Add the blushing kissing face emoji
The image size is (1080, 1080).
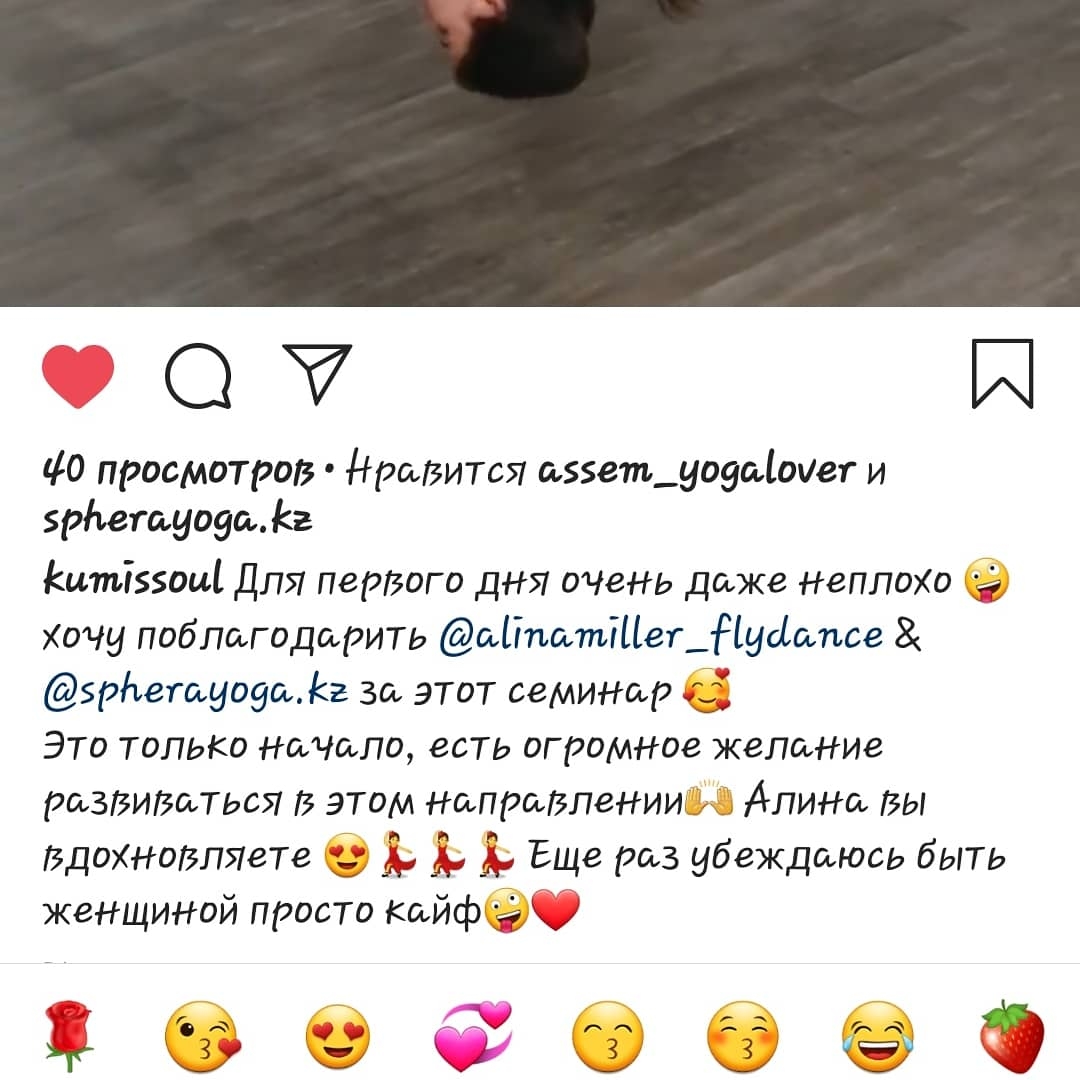(741, 1037)
